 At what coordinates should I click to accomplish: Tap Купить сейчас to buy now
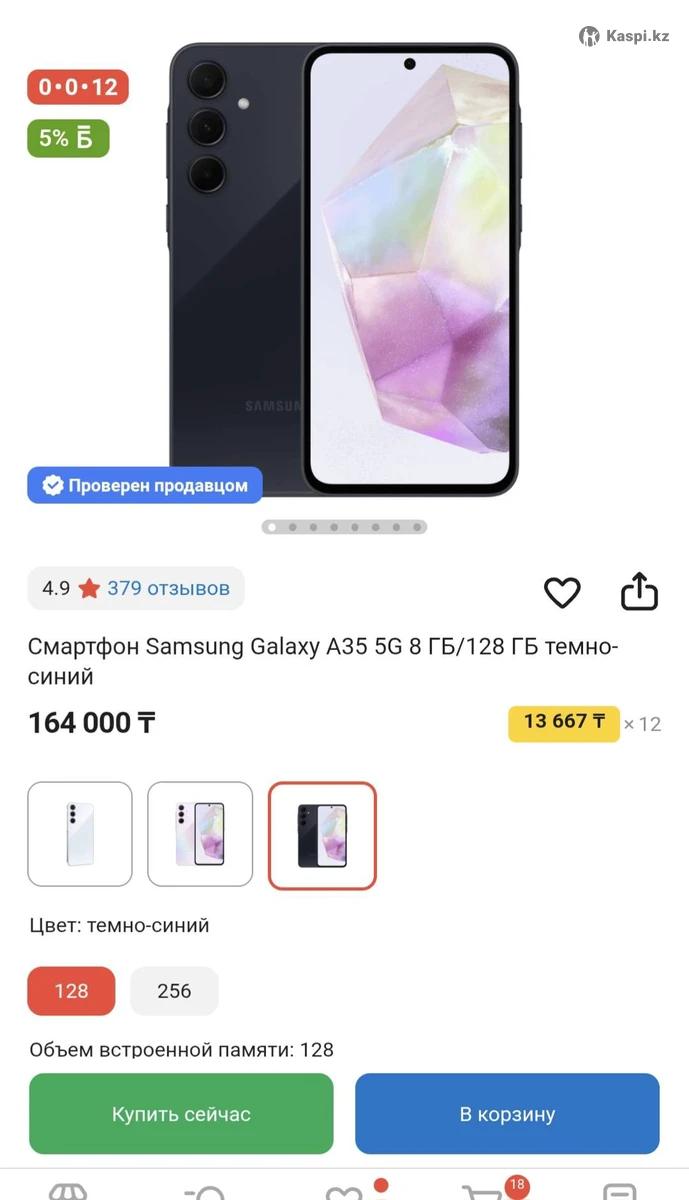181,1114
